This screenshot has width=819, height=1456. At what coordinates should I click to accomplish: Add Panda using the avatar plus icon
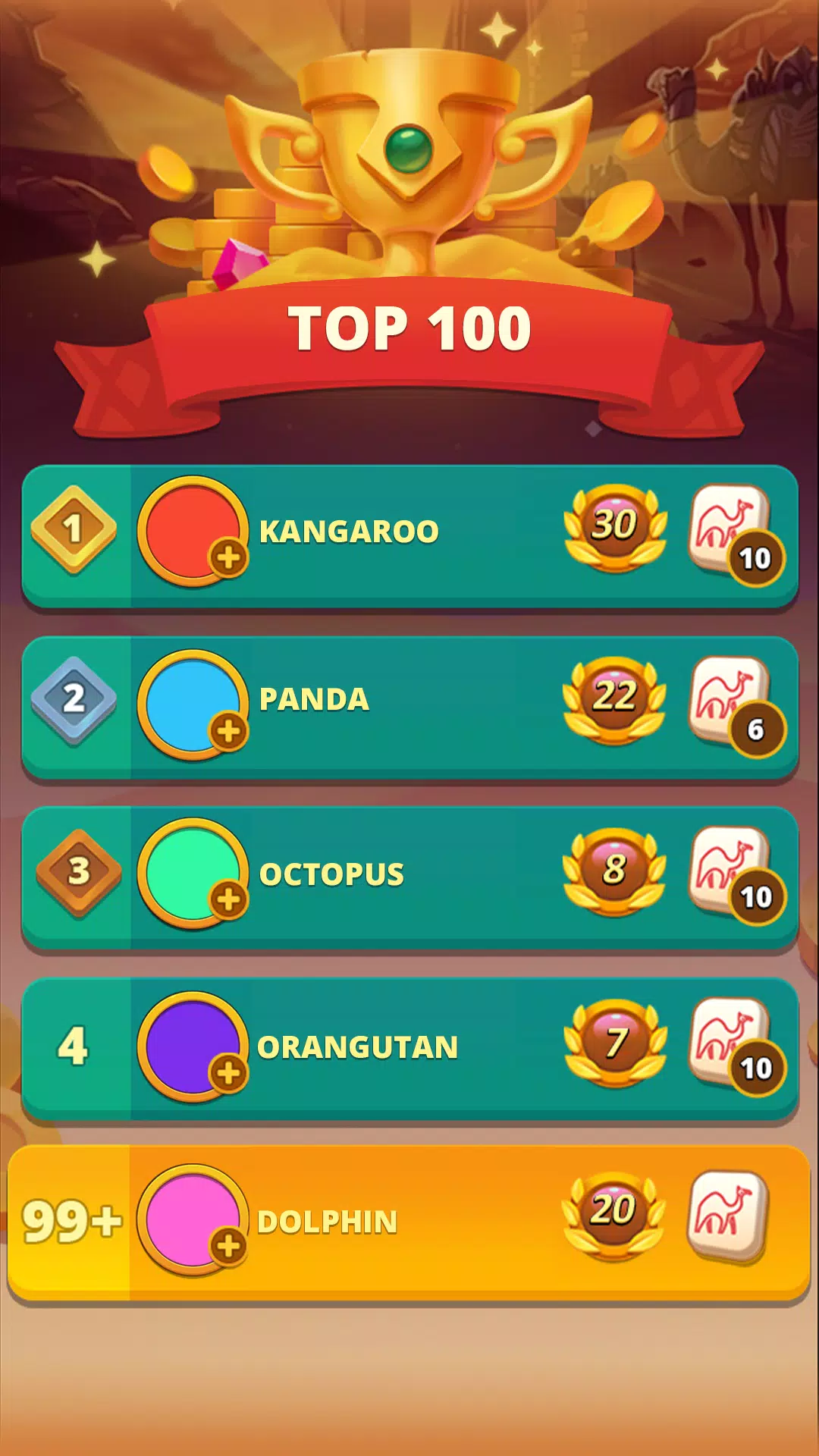pyautogui.click(x=228, y=731)
